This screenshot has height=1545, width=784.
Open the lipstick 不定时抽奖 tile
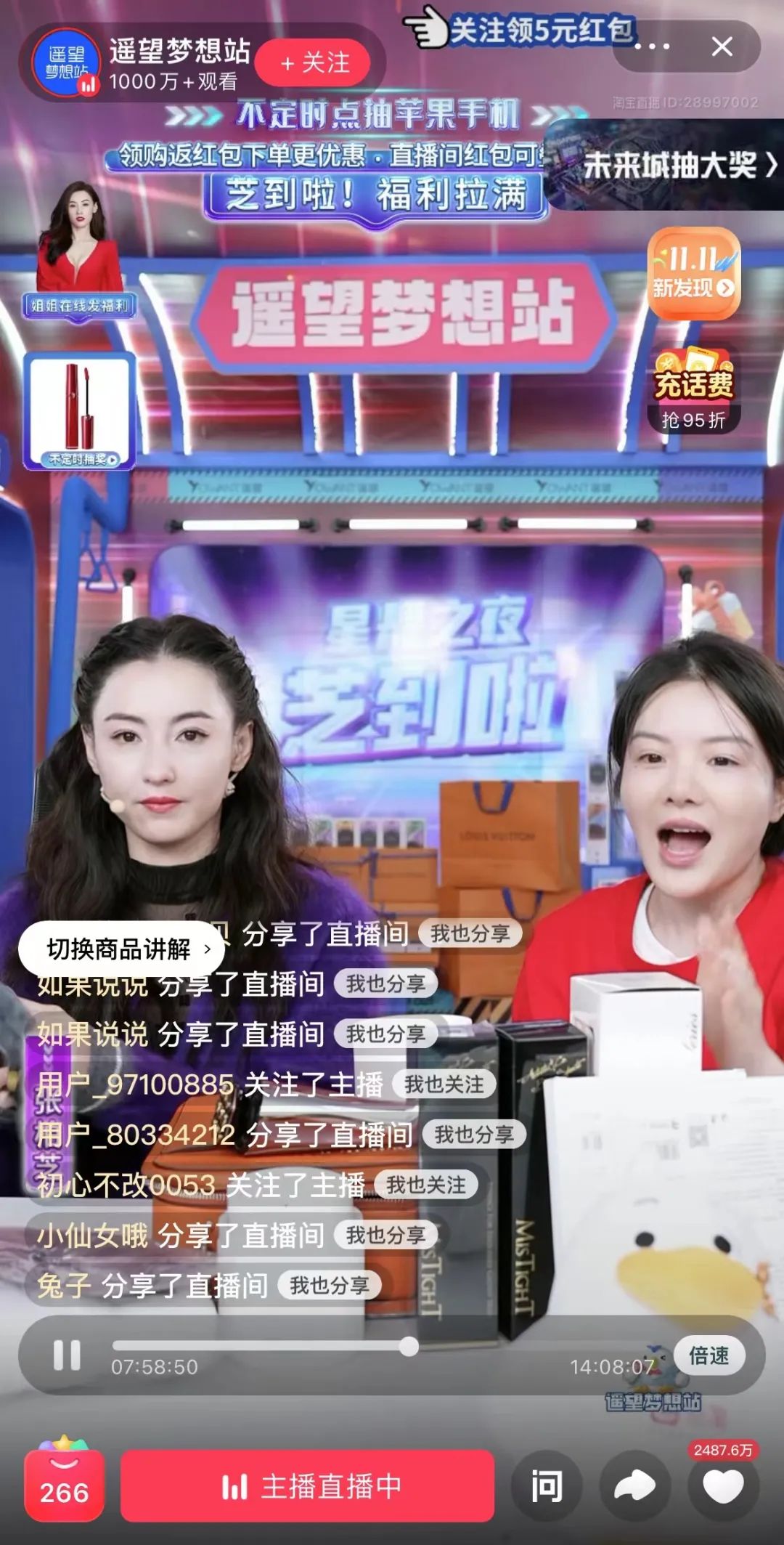pos(80,411)
